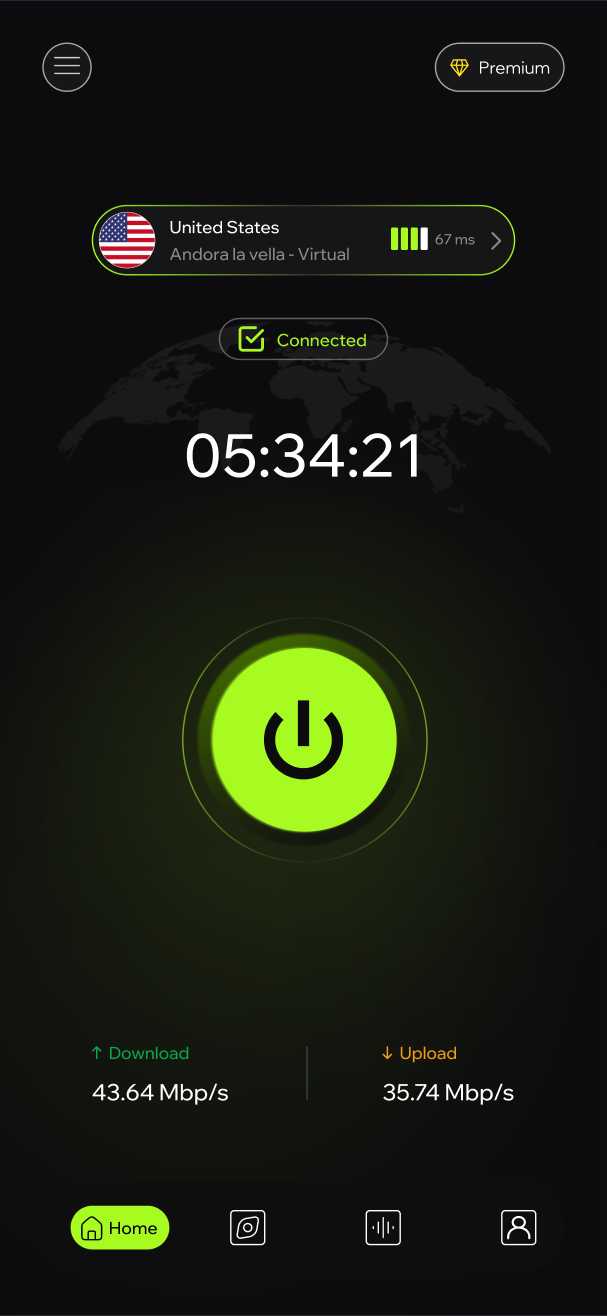Switch to the compass explore tab
Viewport: 607px width, 1316px height.
[x=248, y=1227]
